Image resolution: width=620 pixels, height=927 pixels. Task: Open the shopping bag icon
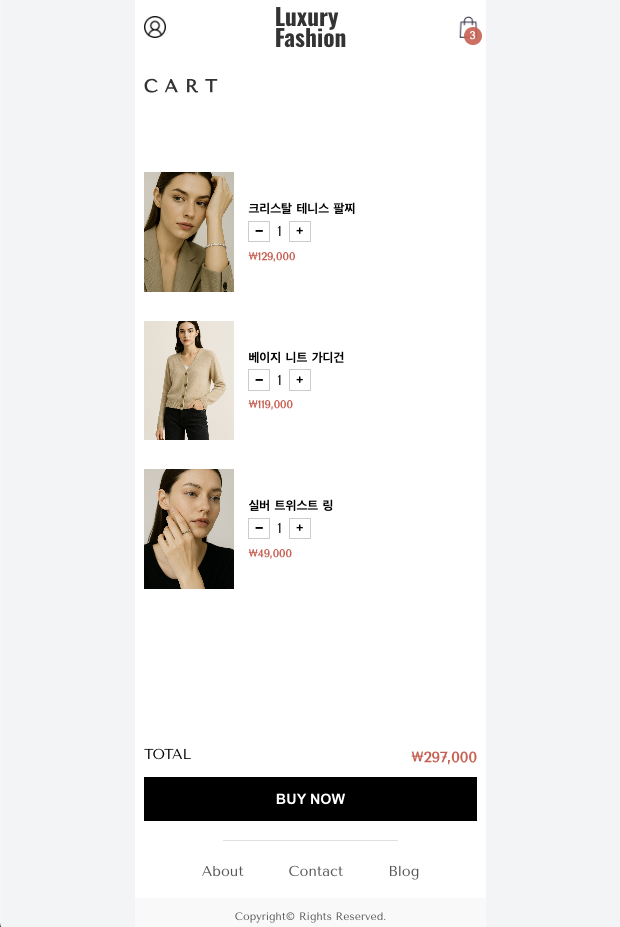tap(467, 28)
